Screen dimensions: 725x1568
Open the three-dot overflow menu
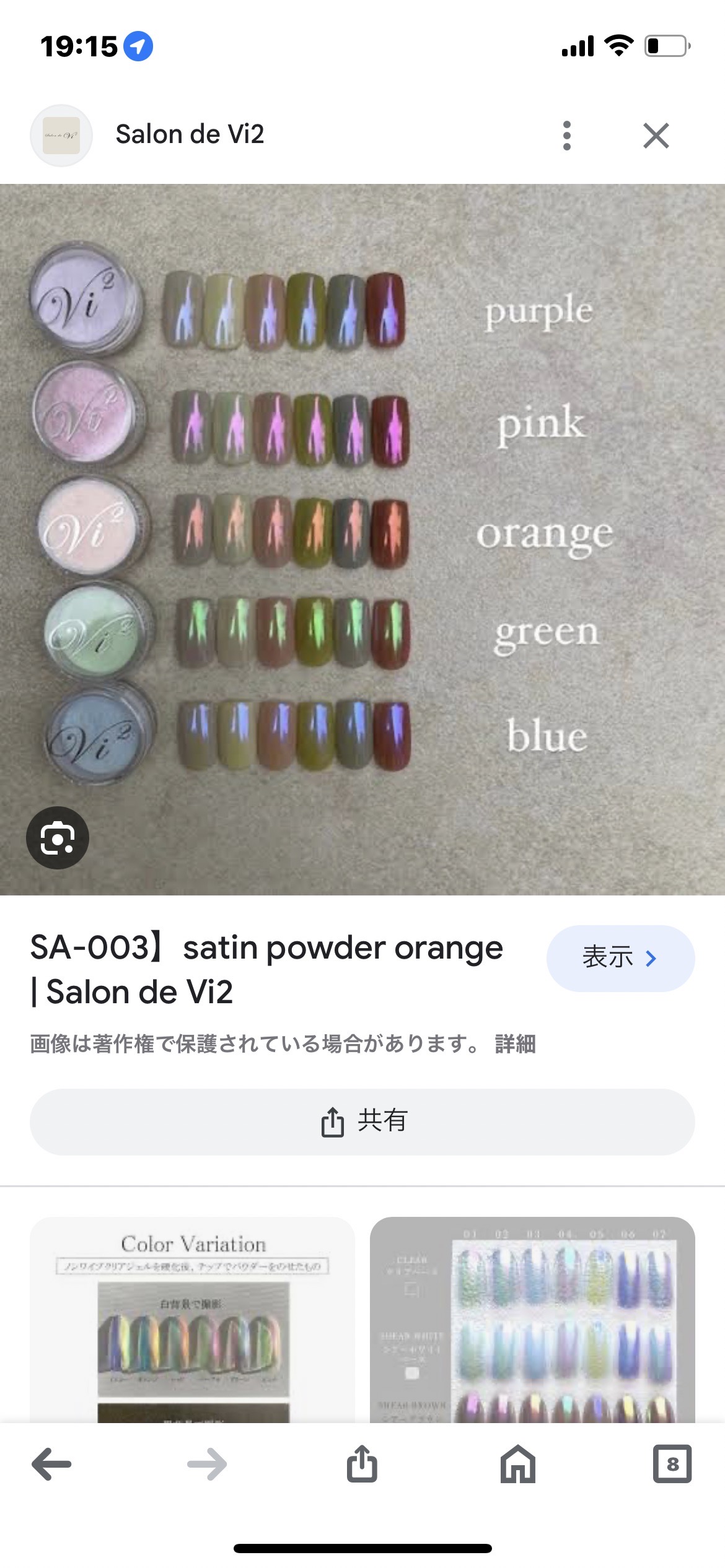tap(566, 136)
